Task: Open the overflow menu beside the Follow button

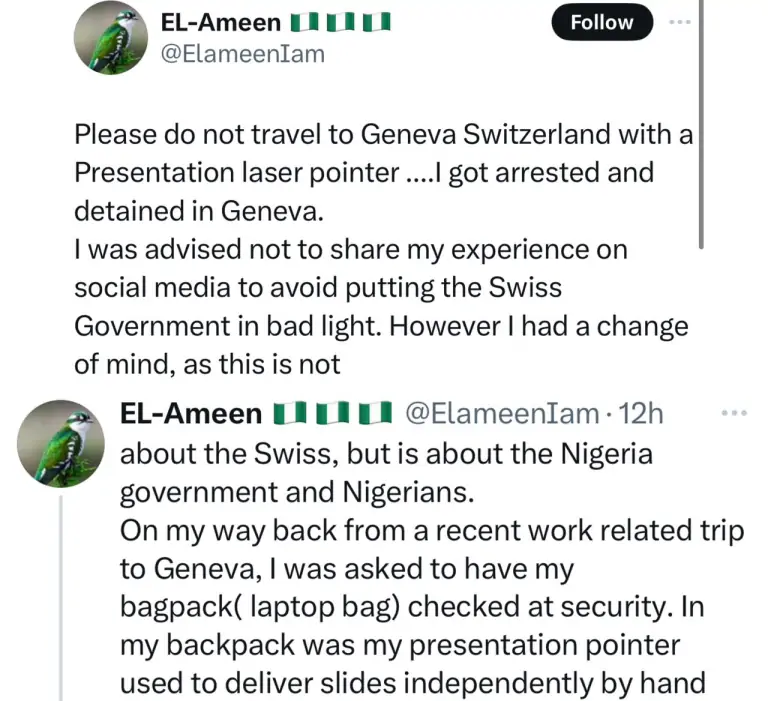Action: (679, 22)
